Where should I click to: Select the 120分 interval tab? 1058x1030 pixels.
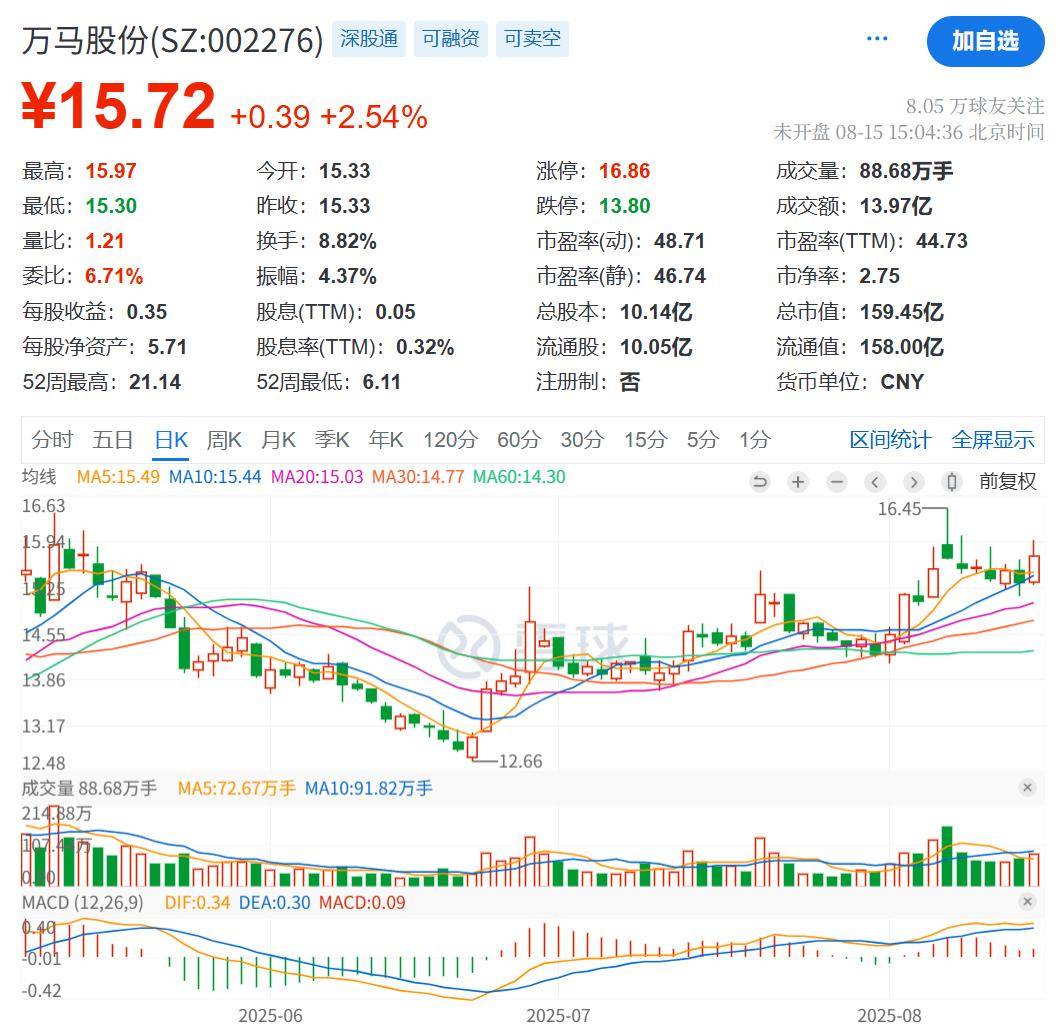pos(450,440)
